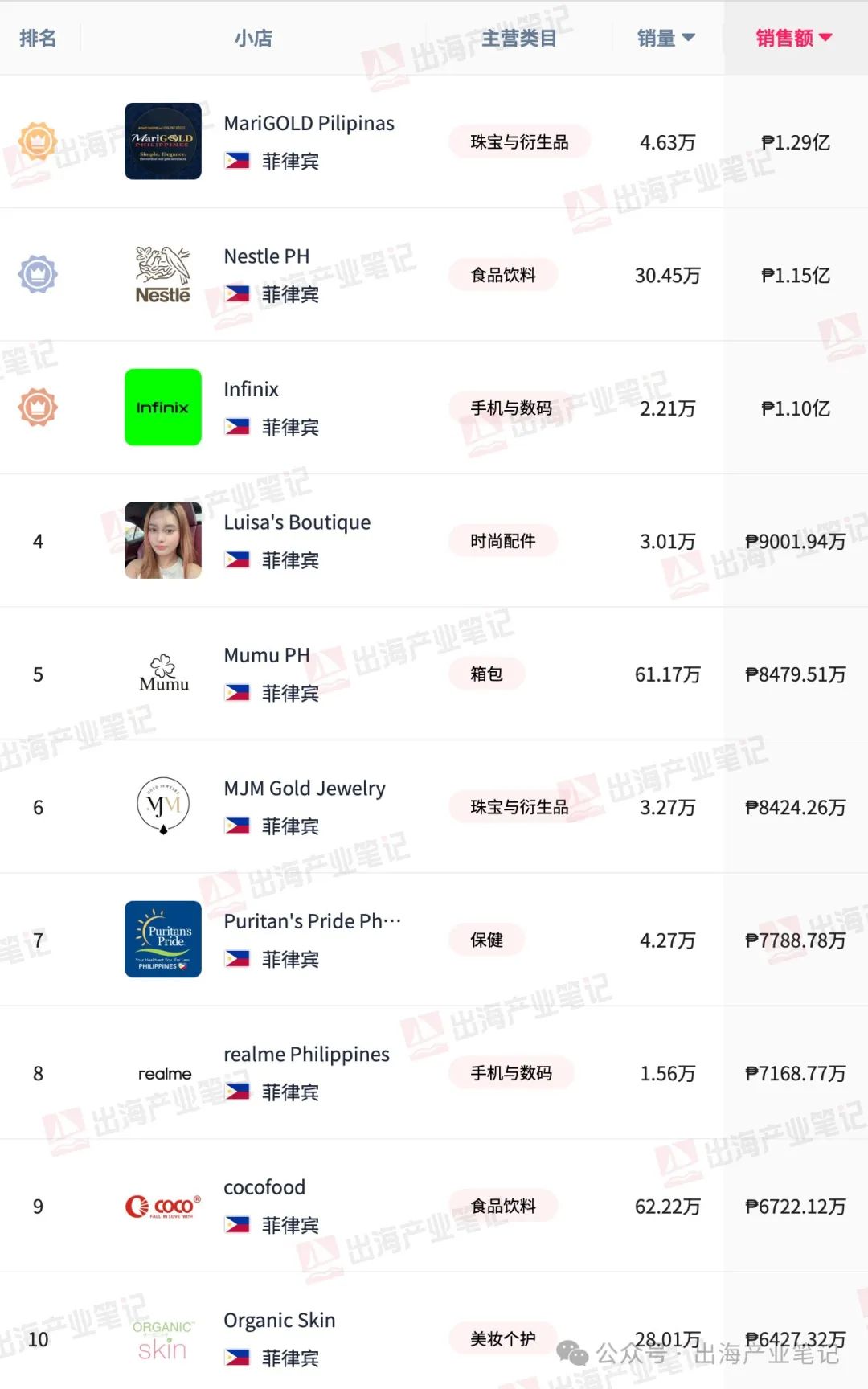Open the Mumu PH shop row

click(434, 674)
